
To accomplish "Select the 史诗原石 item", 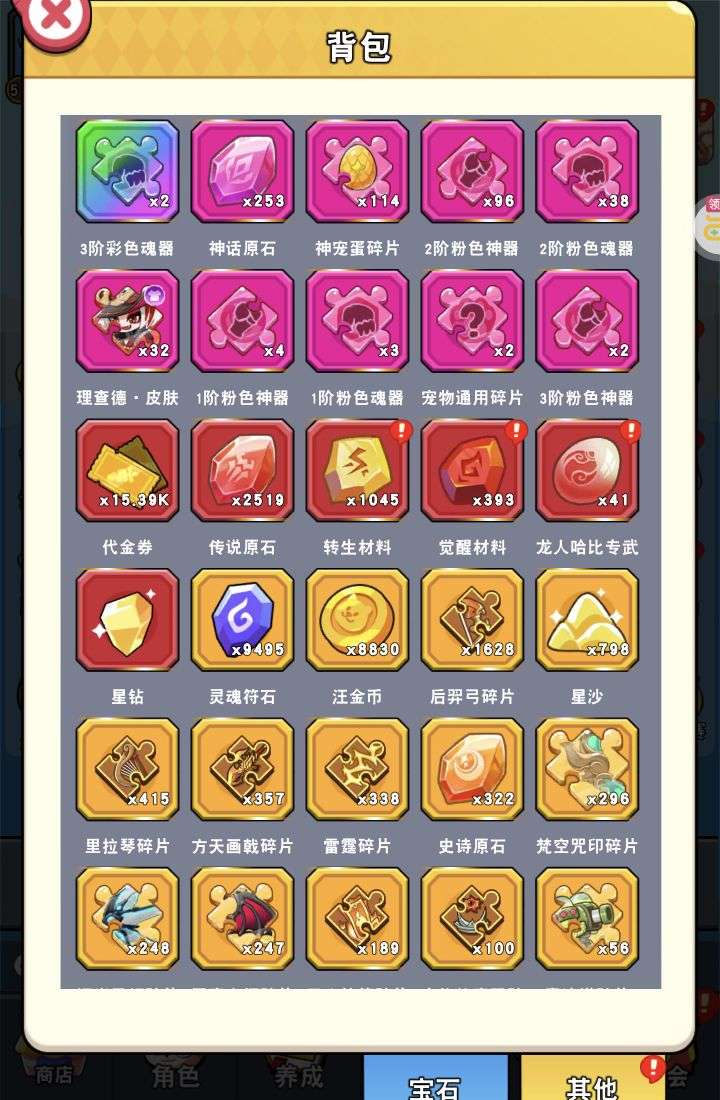I will [x=472, y=768].
